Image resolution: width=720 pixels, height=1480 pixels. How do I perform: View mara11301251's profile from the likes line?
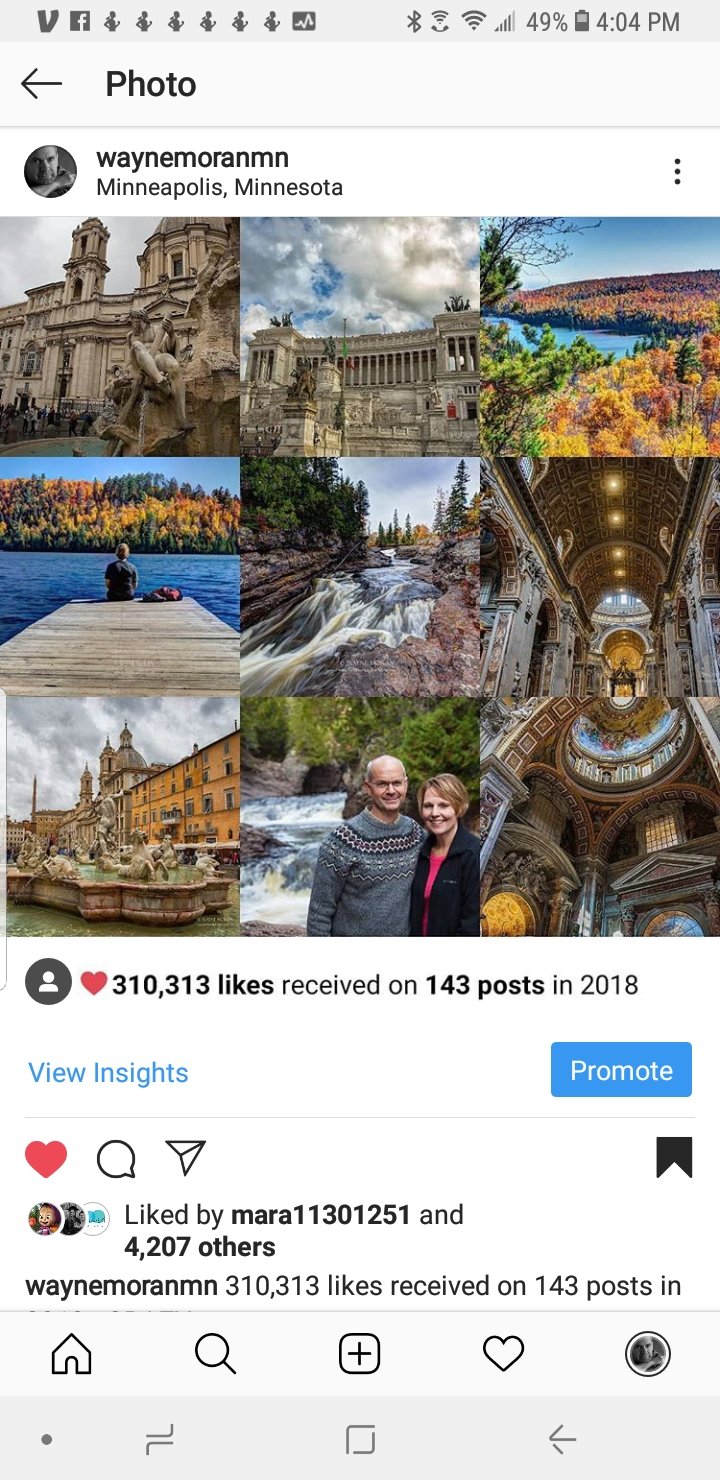[x=320, y=1215]
